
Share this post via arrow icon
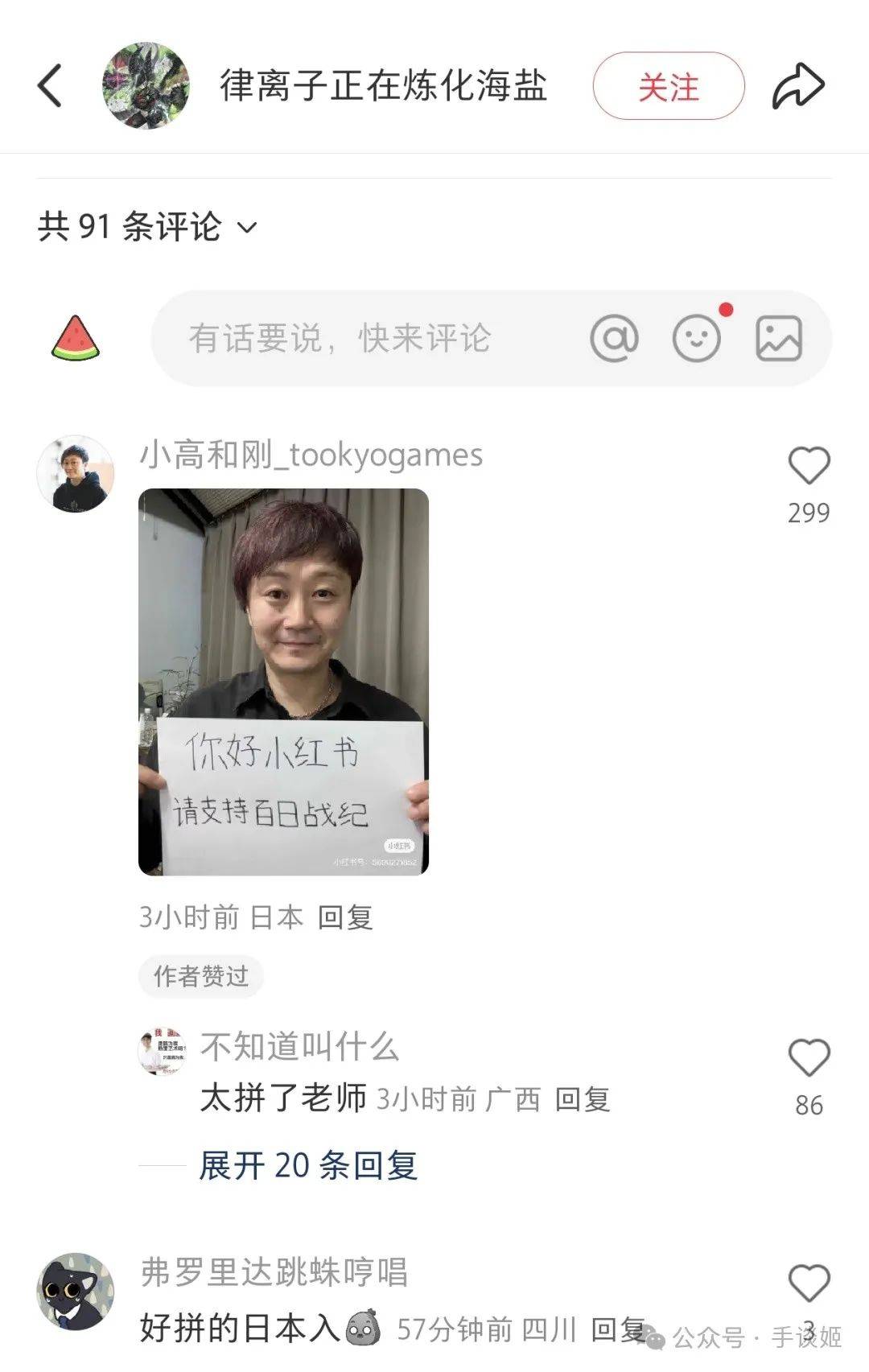[797, 86]
